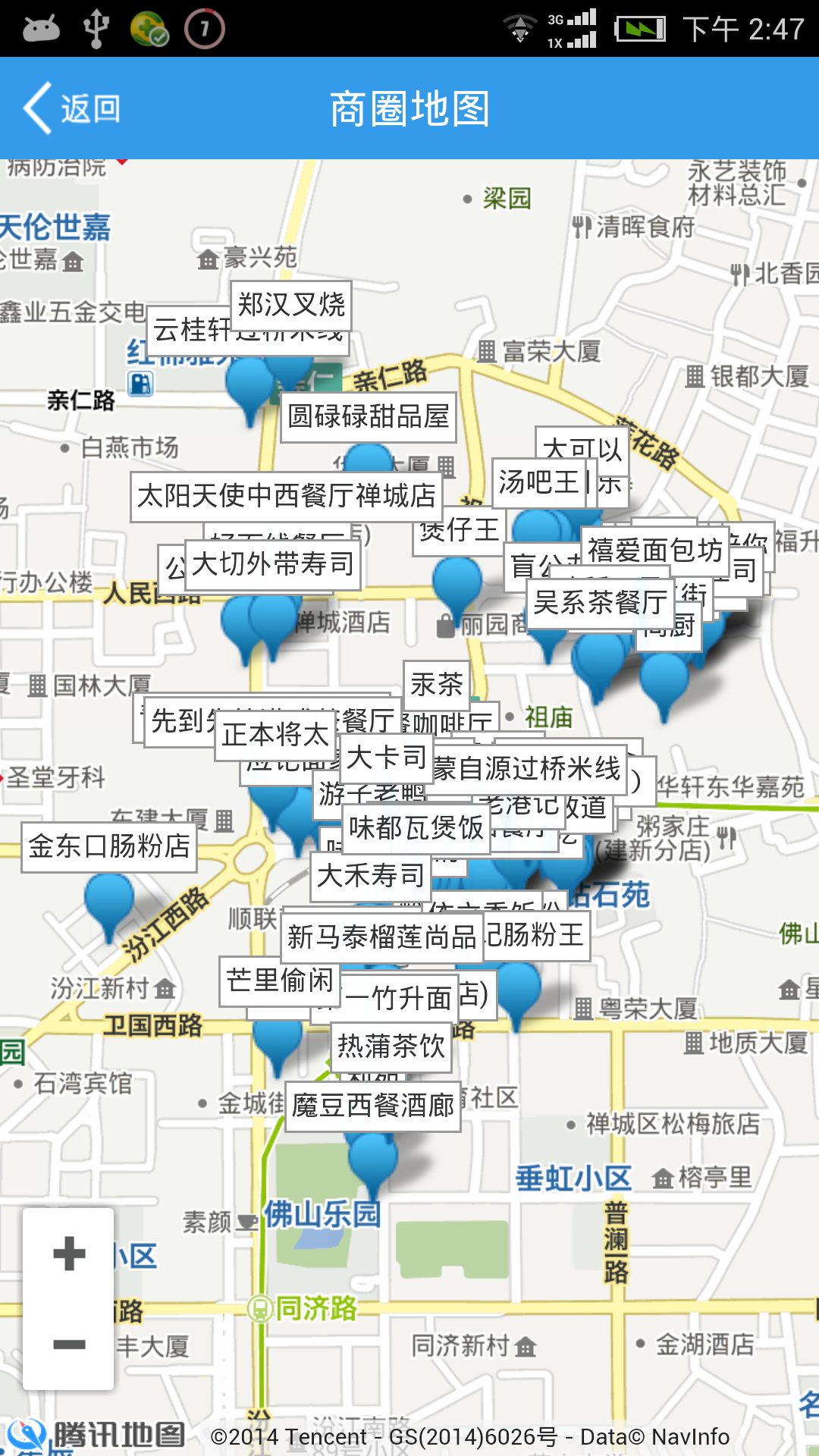Image resolution: width=819 pixels, height=1456 pixels.
Task: Zoom out of the map
Action: pyautogui.click(x=69, y=1345)
